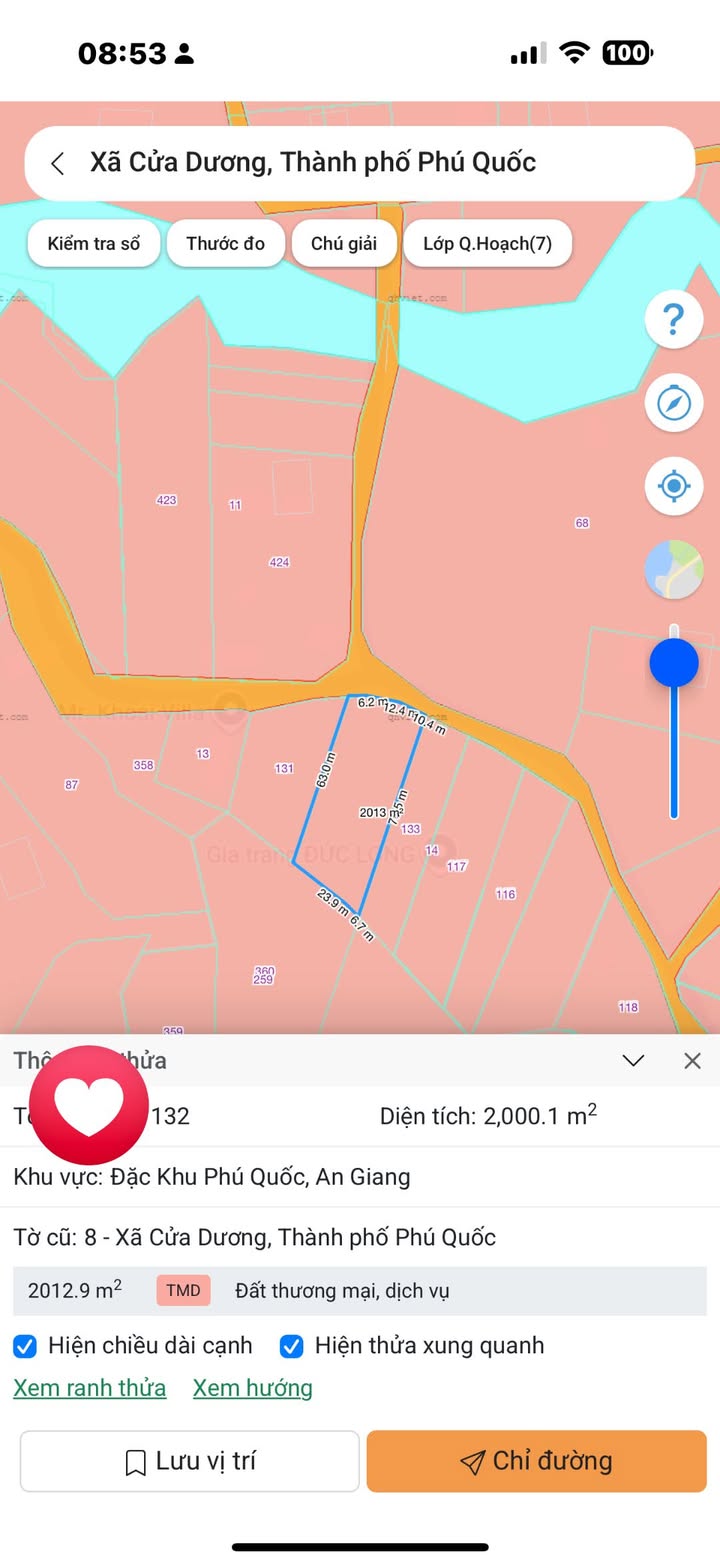The image size is (720, 1564).
Task: Open Lớp Q.Hoạch(7) layers
Action: click(x=487, y=244)
